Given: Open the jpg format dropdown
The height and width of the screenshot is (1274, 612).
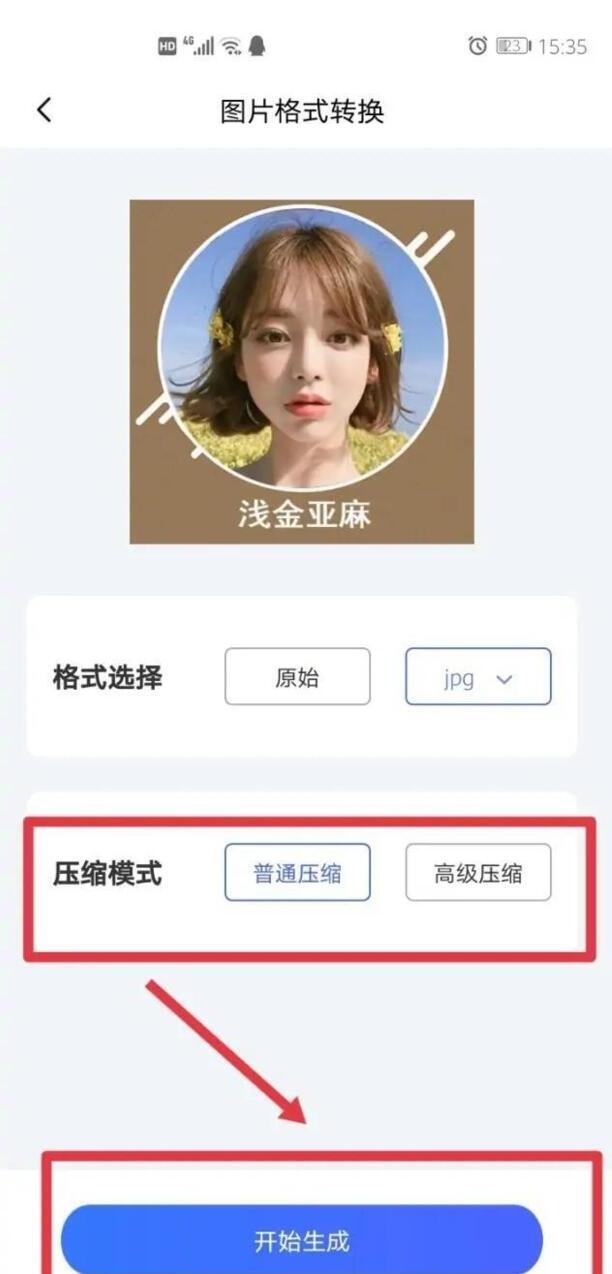Looking at the screenshot, I should [478, 677].
